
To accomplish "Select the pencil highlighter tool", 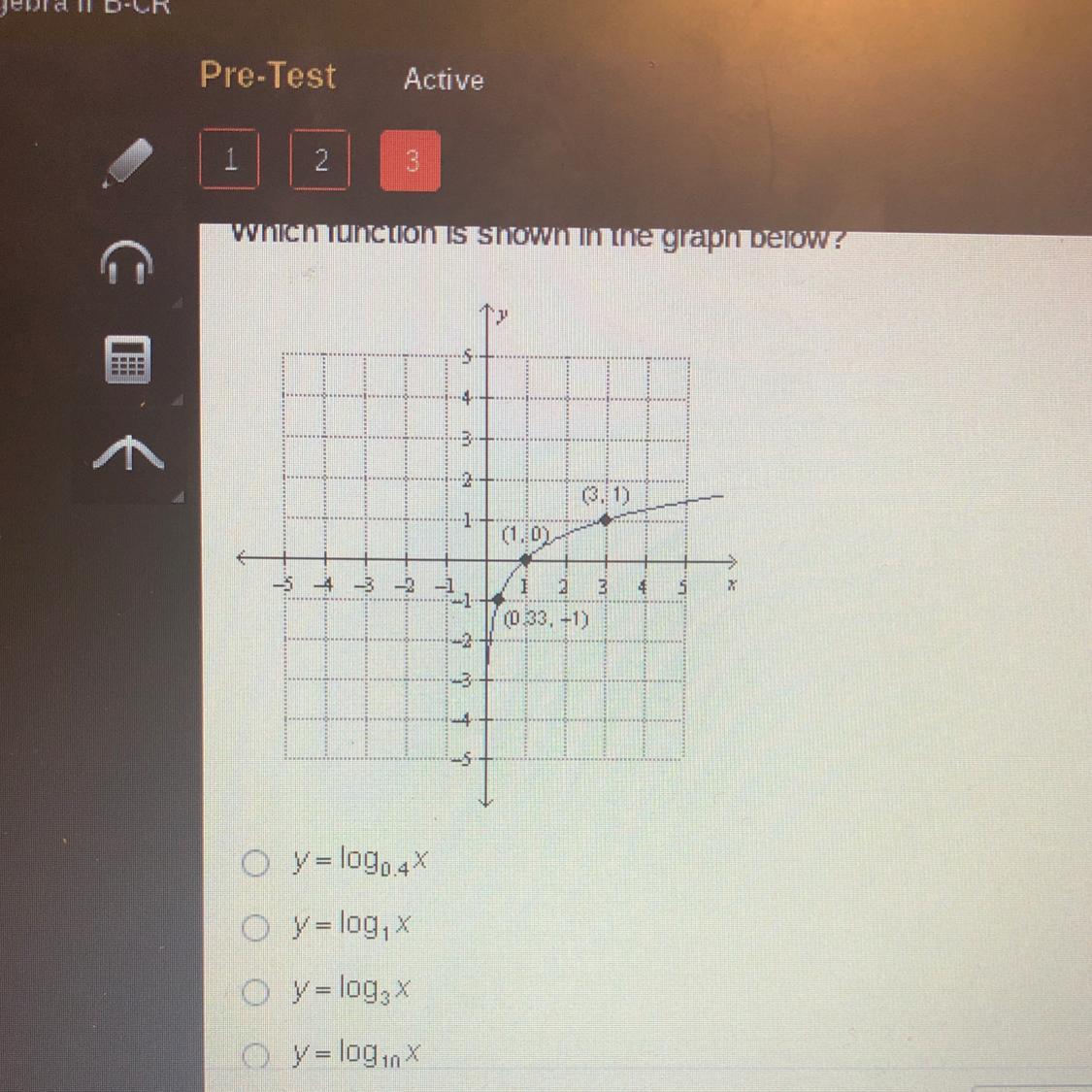I will [127, 161].
